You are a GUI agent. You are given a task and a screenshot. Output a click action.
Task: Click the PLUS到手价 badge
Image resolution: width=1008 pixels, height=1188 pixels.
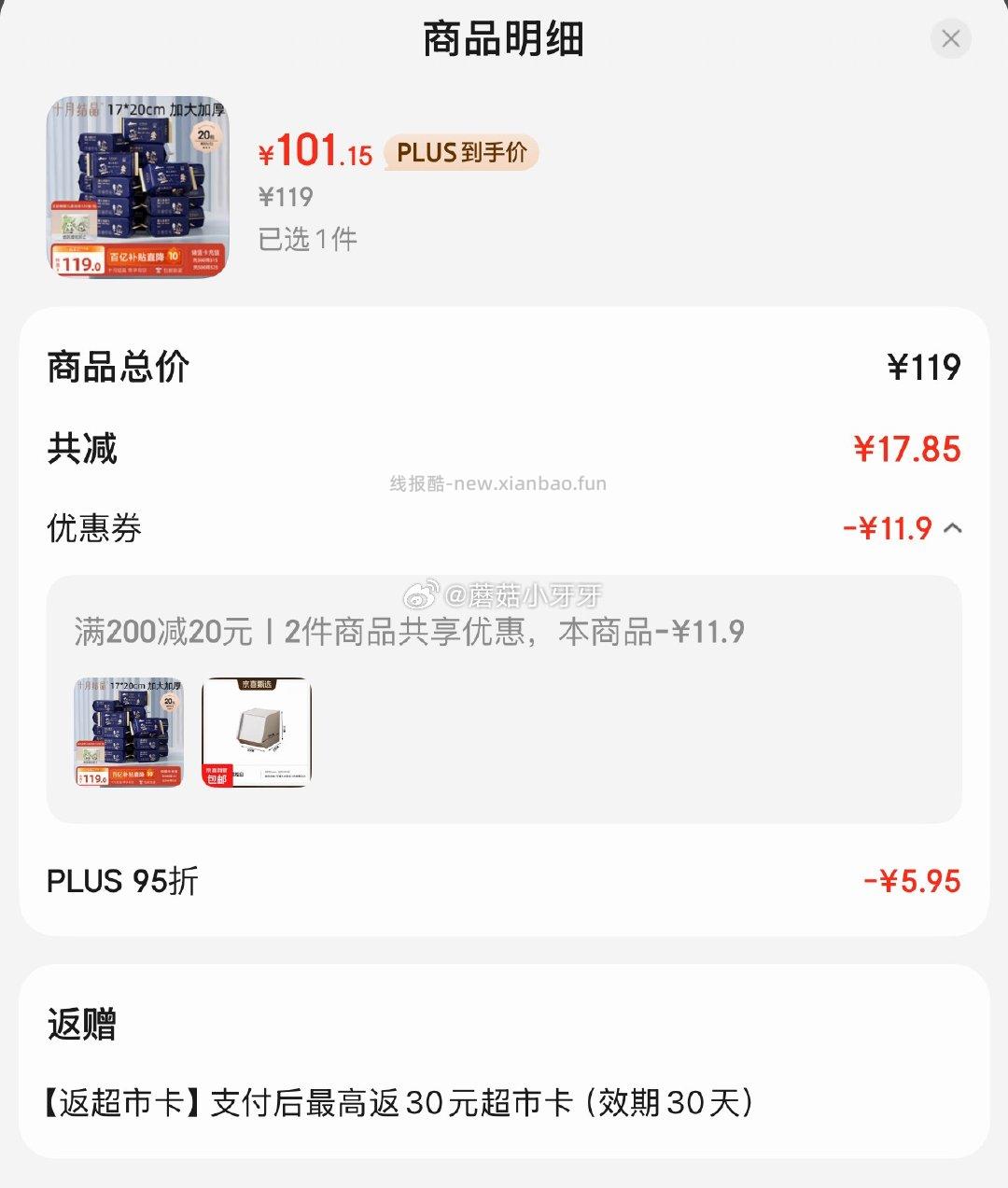(460, 152)
